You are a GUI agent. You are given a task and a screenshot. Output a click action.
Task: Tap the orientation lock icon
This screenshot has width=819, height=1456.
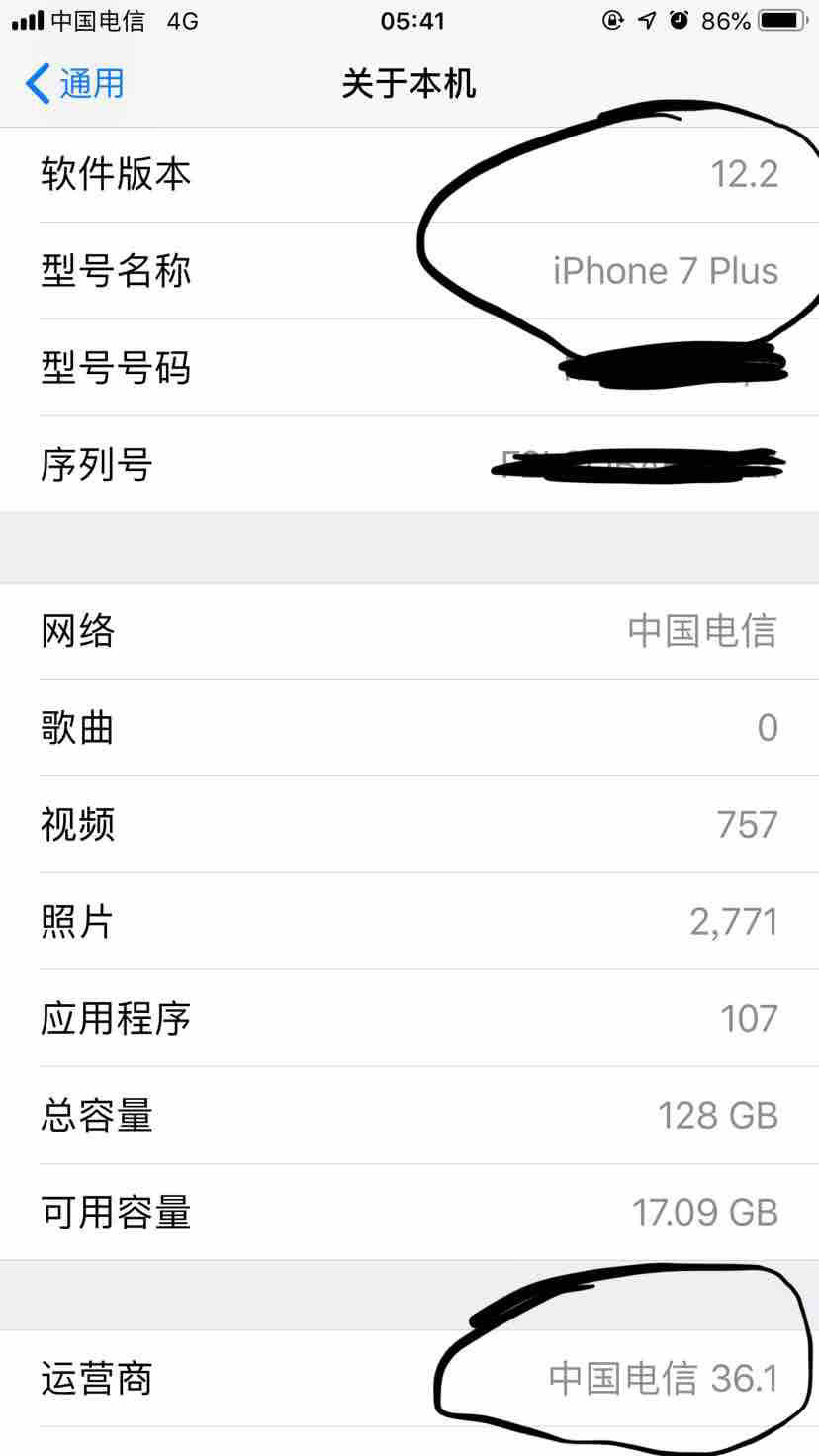point(615,20)
